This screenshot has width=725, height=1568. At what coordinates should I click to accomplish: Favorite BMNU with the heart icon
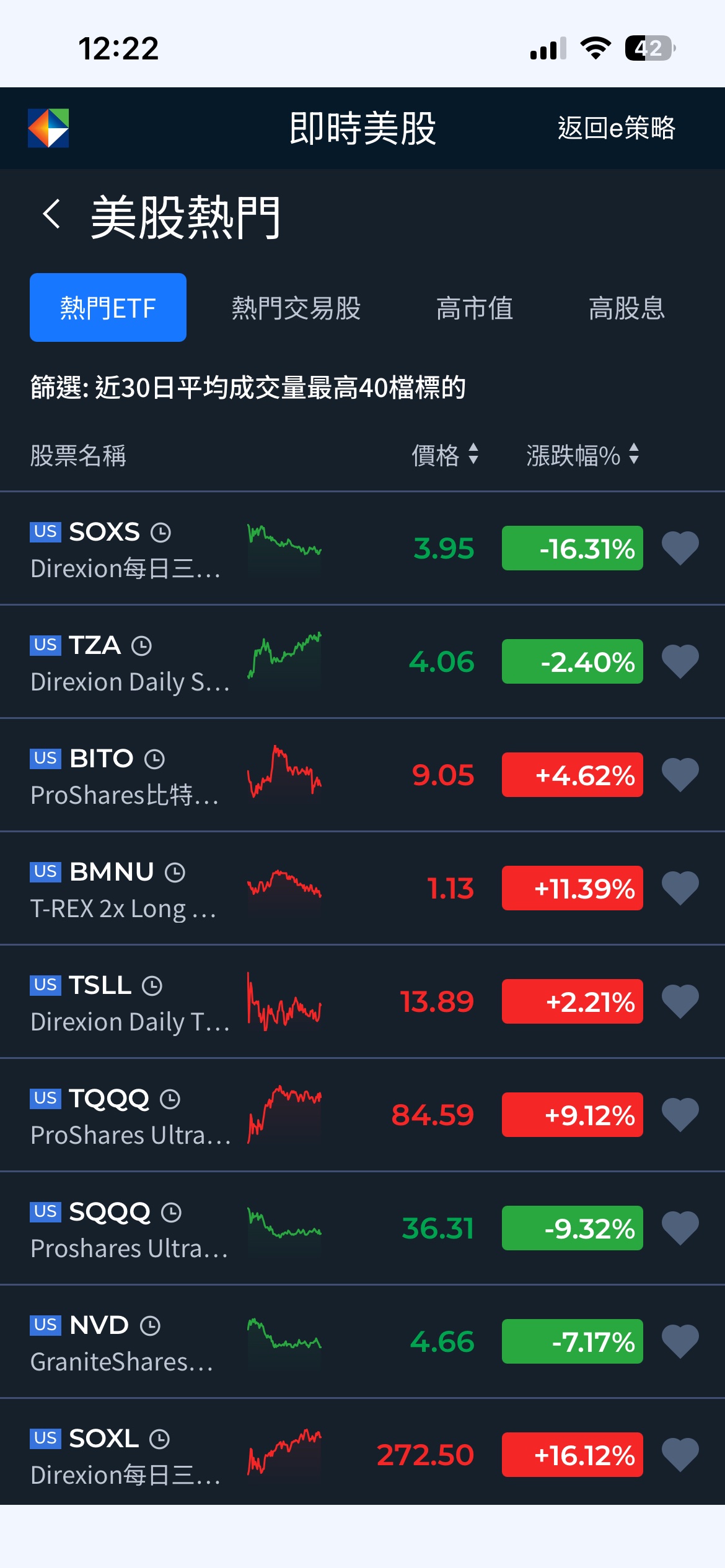(x=680, y=888)
